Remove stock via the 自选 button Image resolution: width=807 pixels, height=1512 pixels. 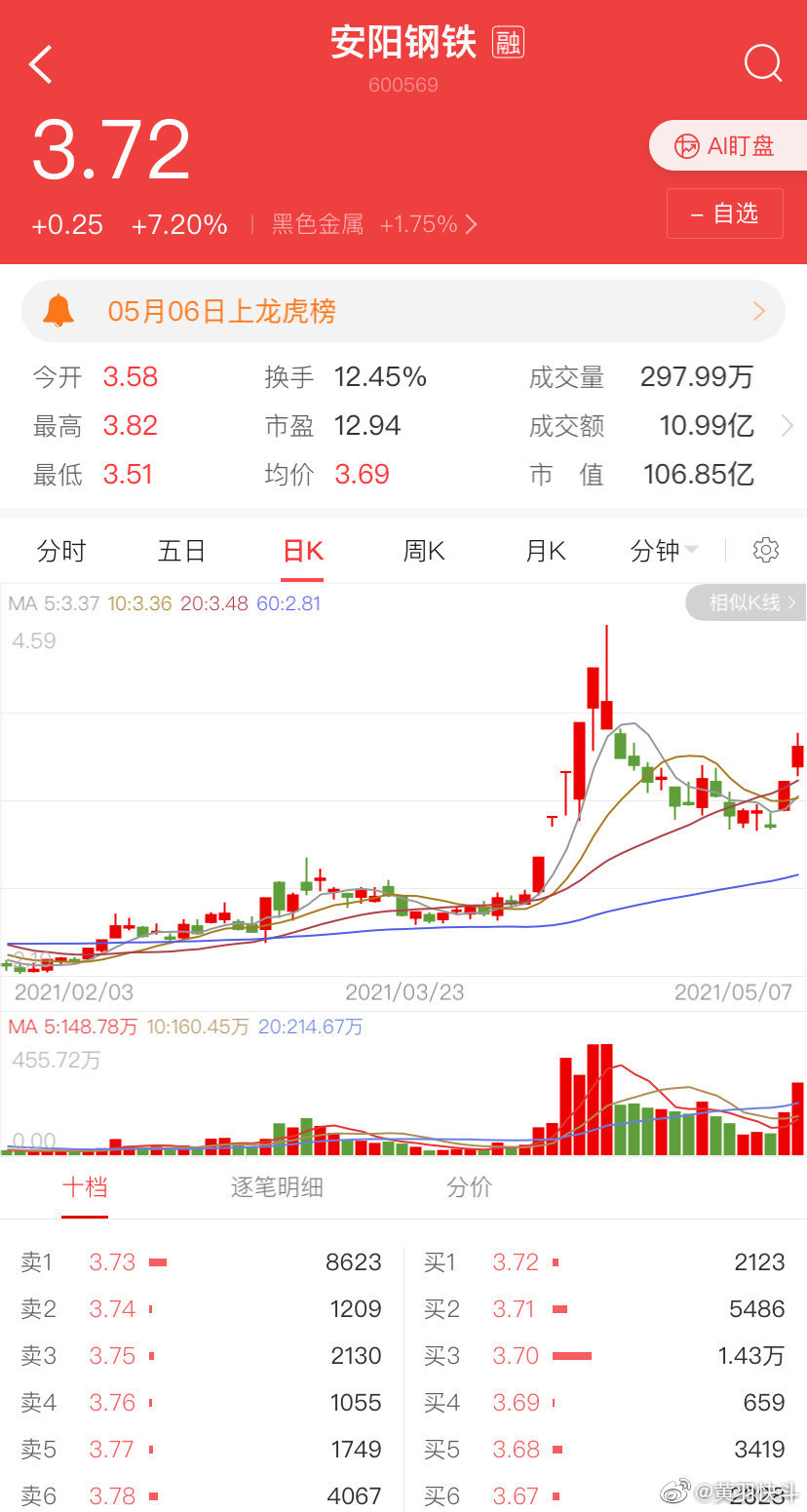(725, 213)
